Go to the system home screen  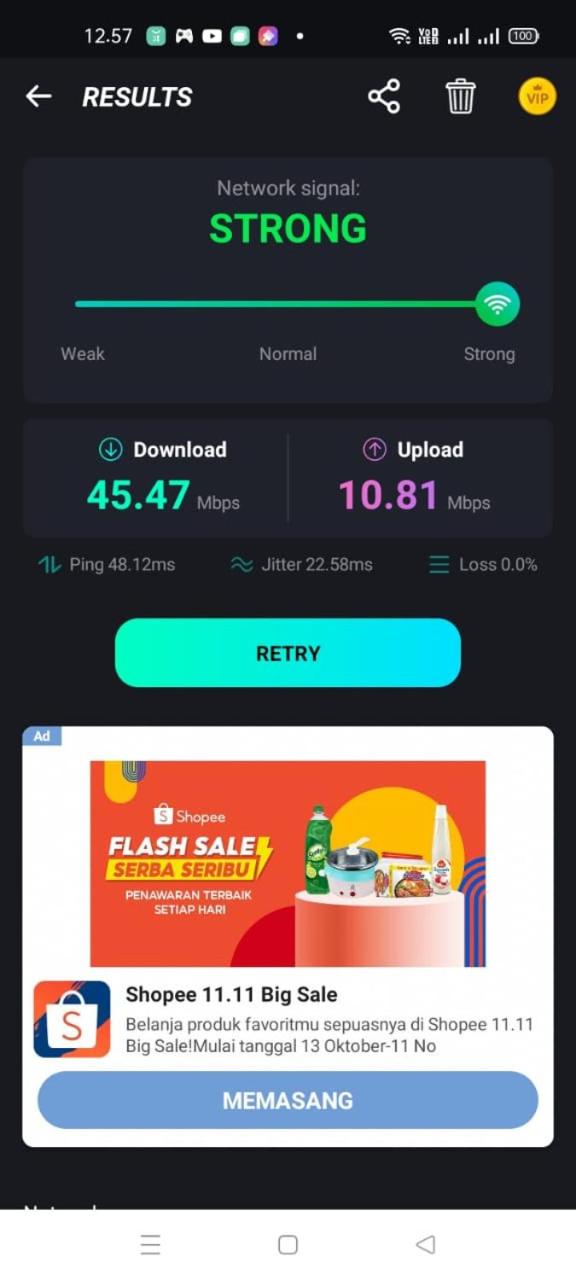(x=288, y=1244)
